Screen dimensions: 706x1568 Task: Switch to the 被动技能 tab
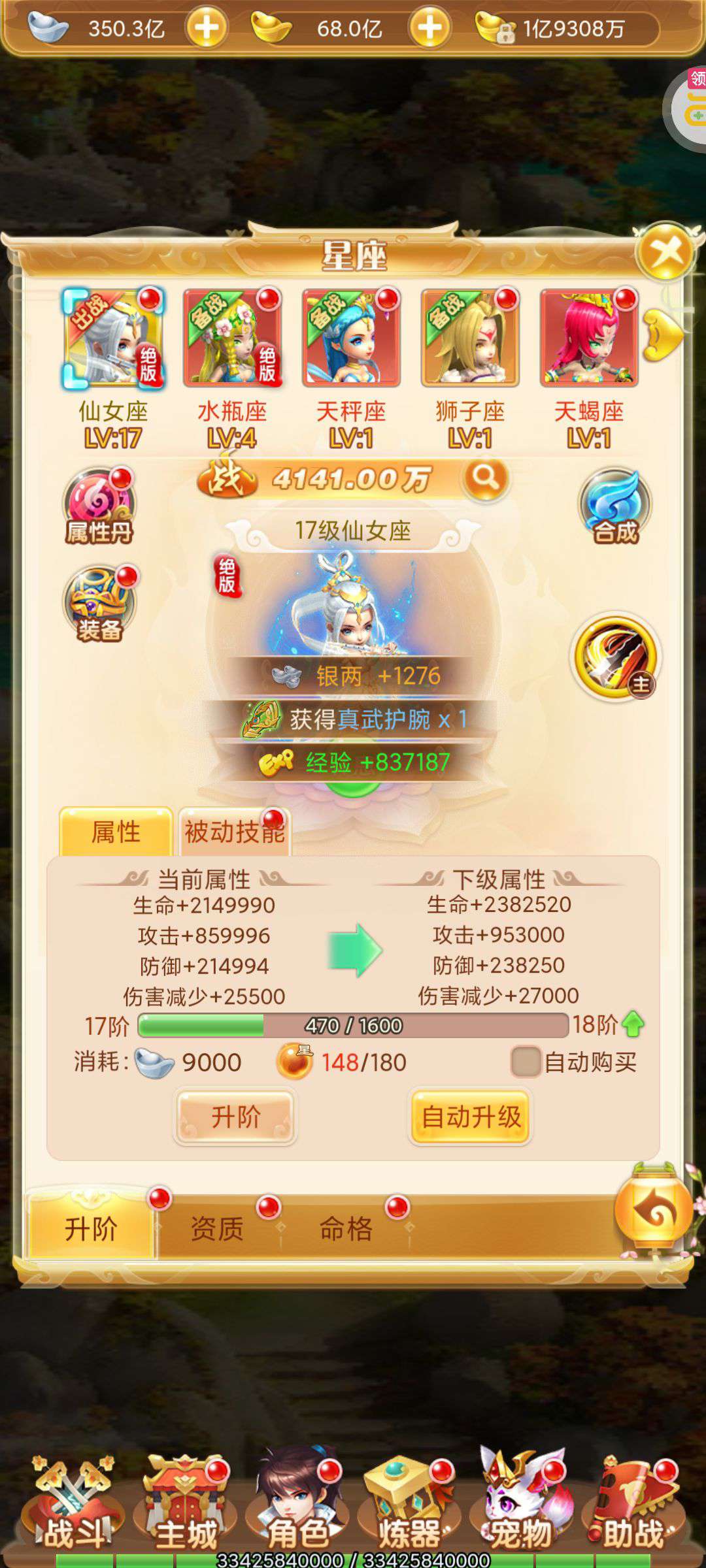click(x=235, y=832)
